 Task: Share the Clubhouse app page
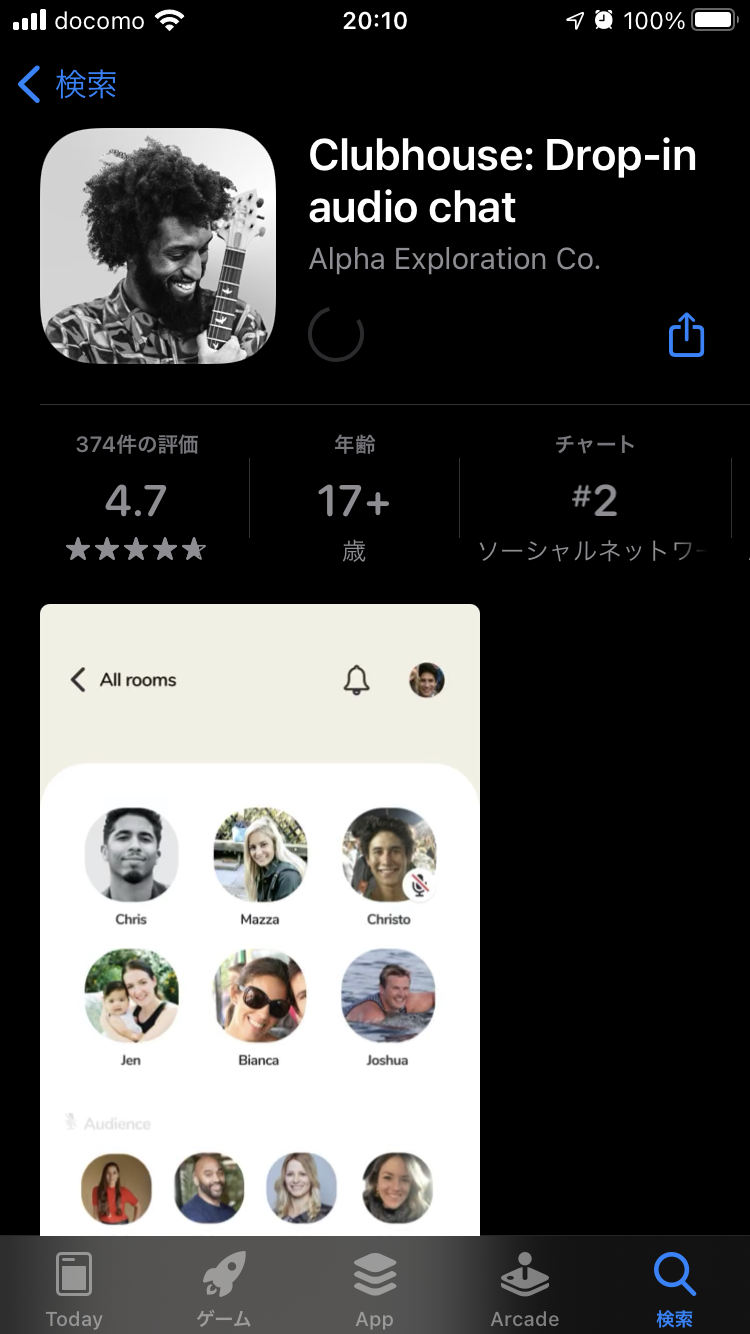686,334
